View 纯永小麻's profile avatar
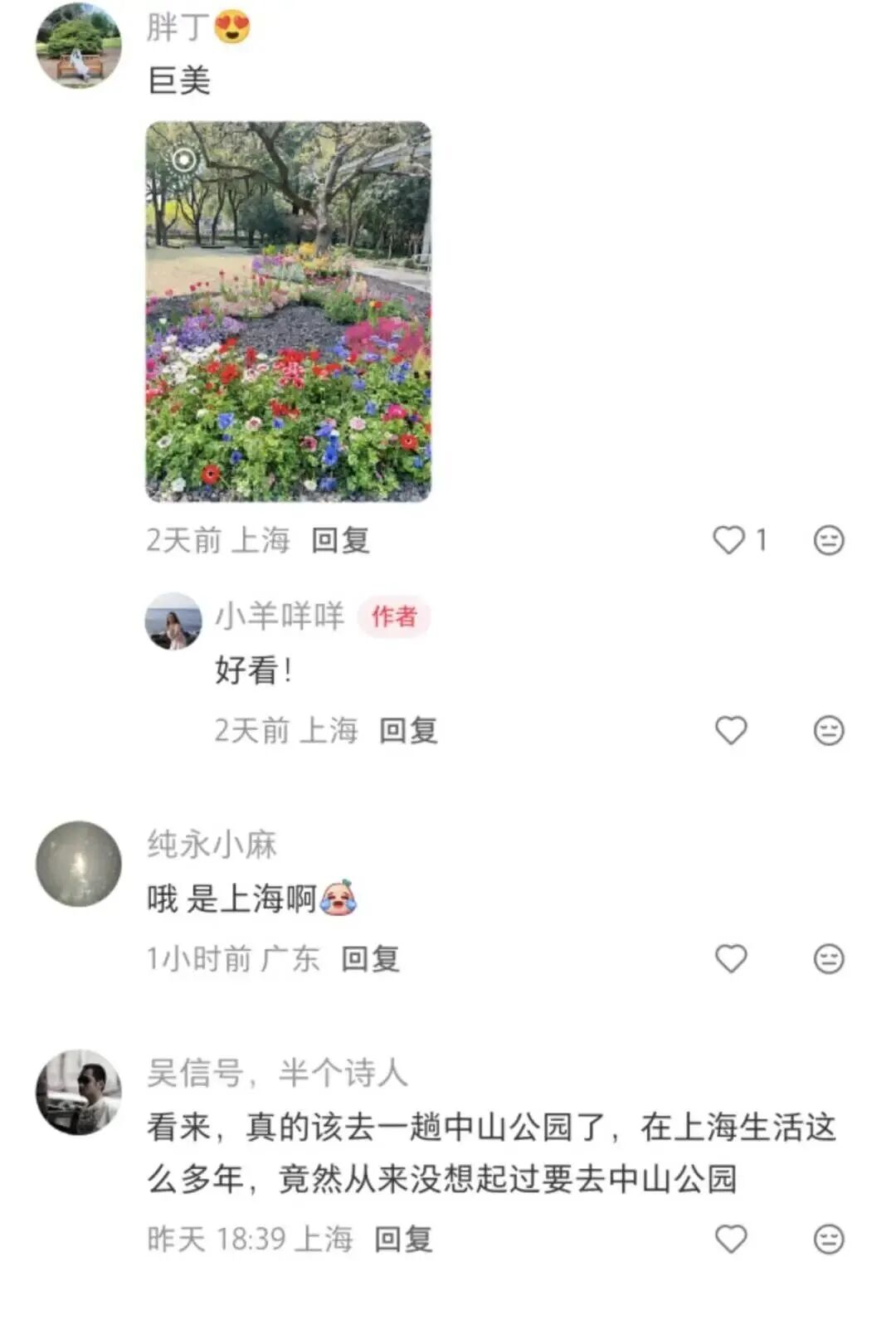This screenshot has height=1320, width=896. (x=79, y=864)
